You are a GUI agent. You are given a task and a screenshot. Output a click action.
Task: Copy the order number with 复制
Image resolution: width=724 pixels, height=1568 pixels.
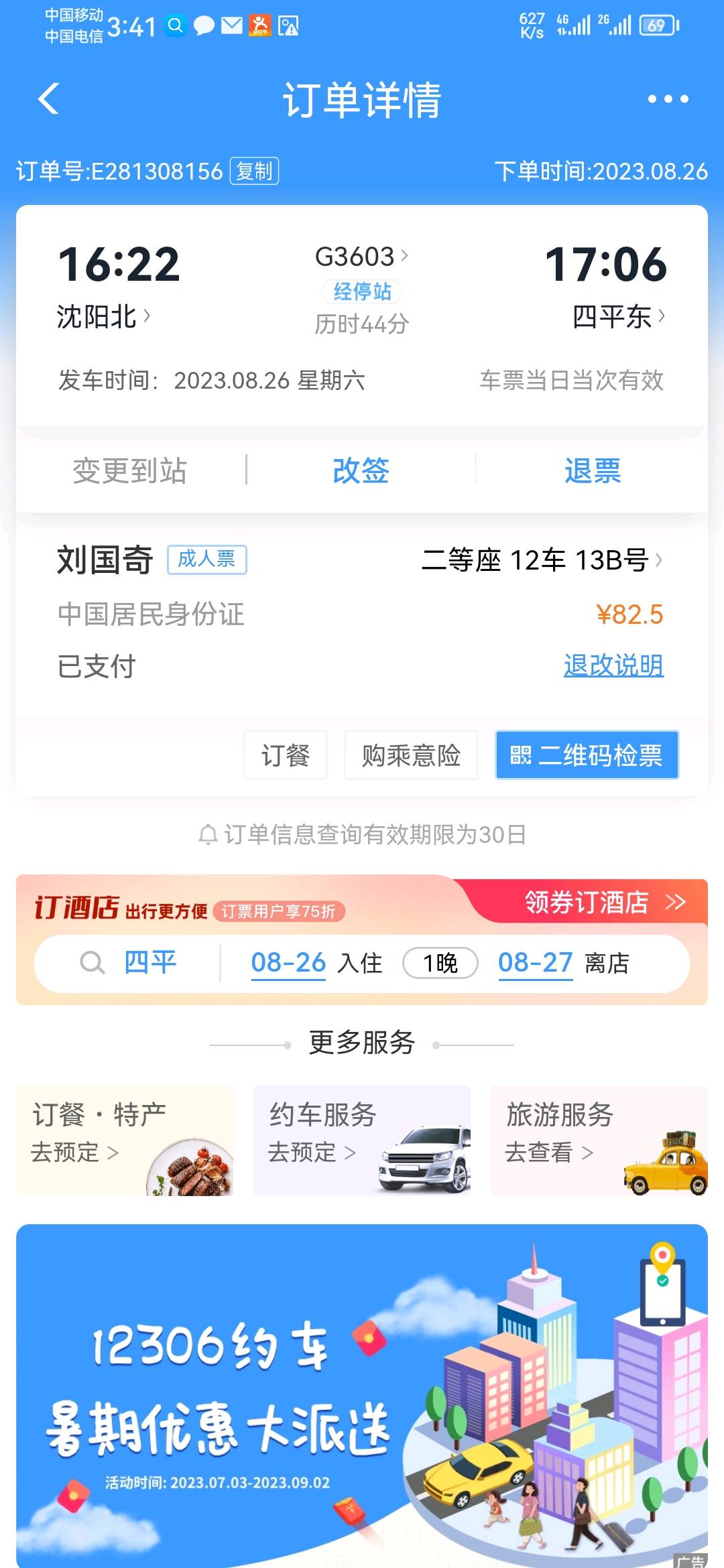254,171
